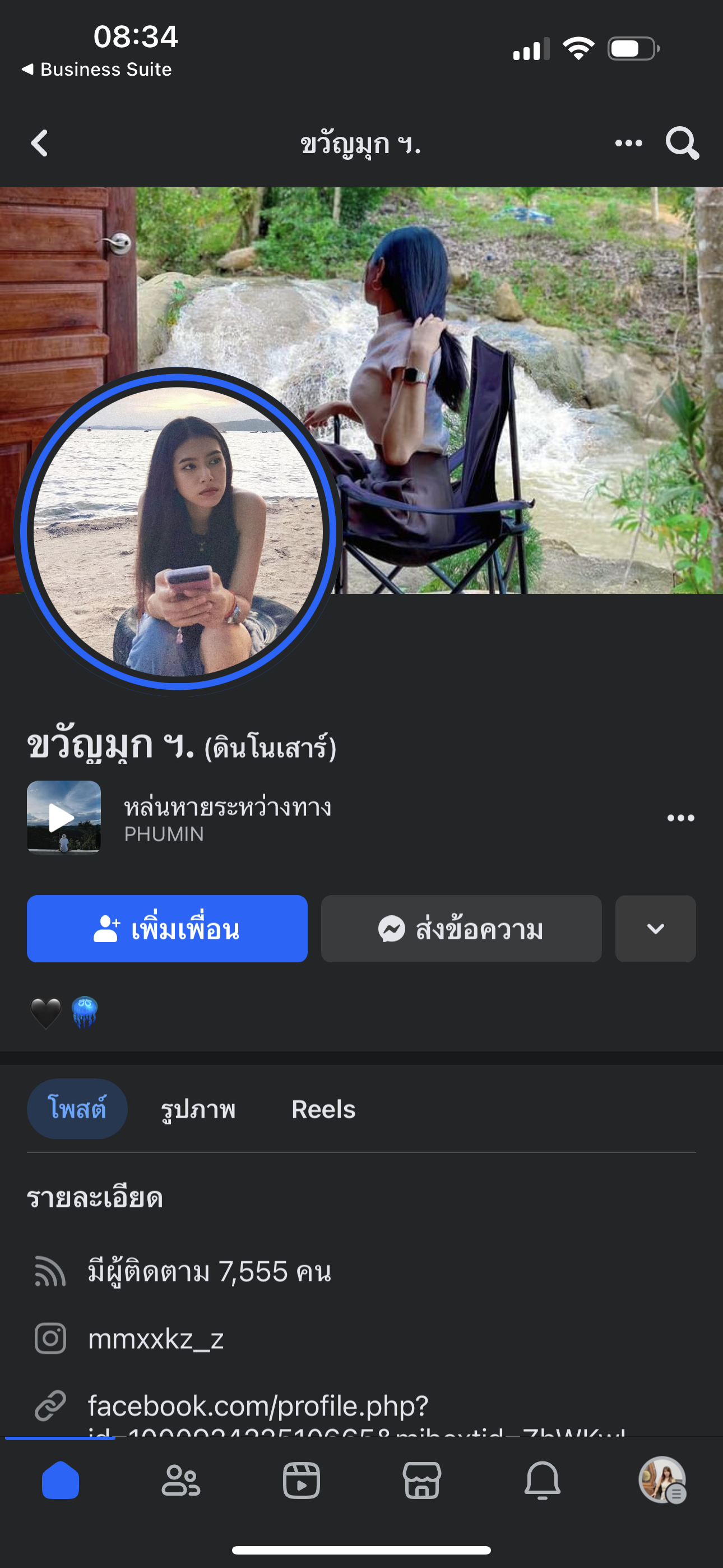Switch to the รูปภาพ tab
Viewport: 723px width, 1568px height.
pyautogui.click(x=198, y=1109)
